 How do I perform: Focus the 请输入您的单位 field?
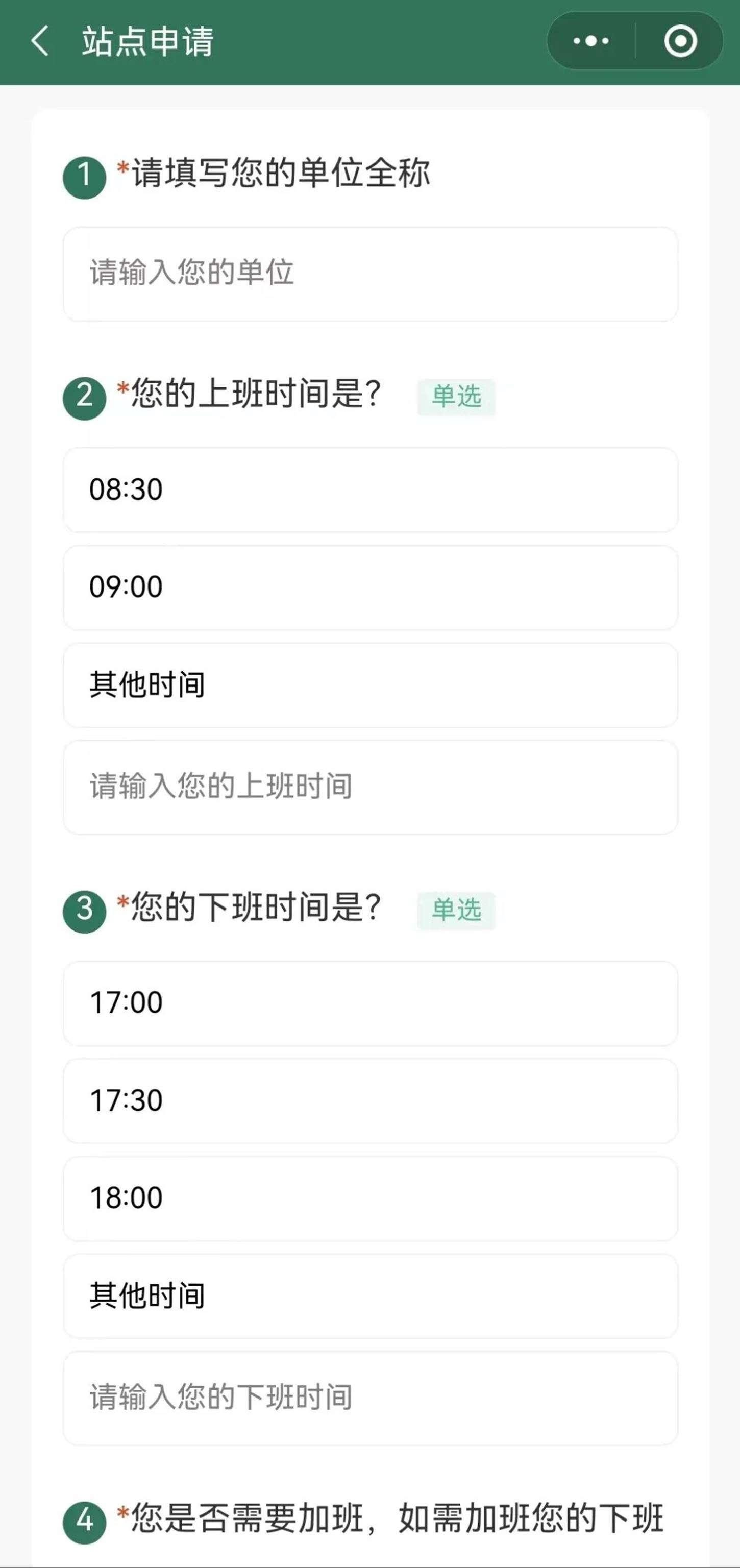(370, 274)
